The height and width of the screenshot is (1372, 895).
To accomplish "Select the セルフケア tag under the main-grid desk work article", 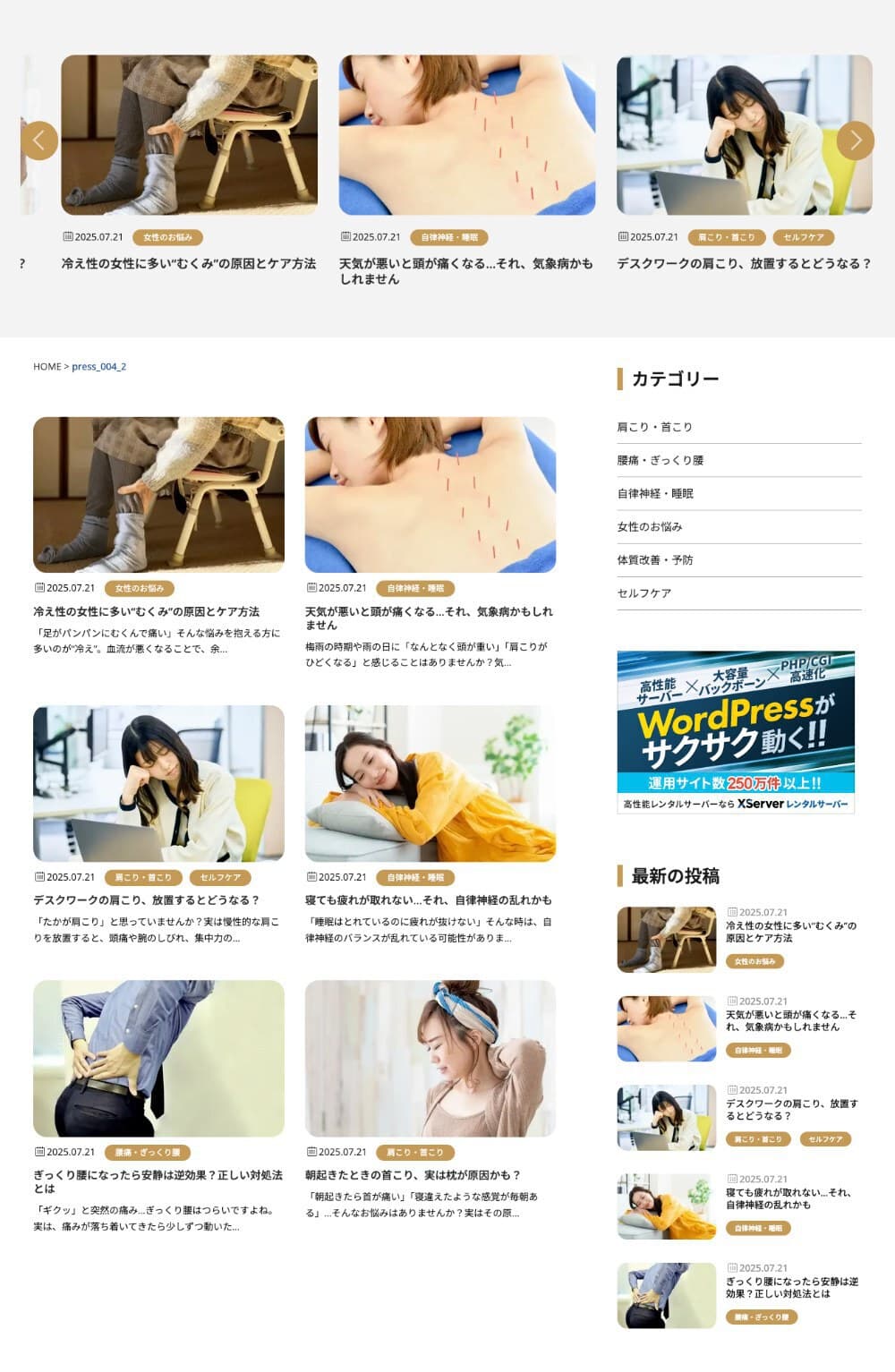I will [220, 878].
